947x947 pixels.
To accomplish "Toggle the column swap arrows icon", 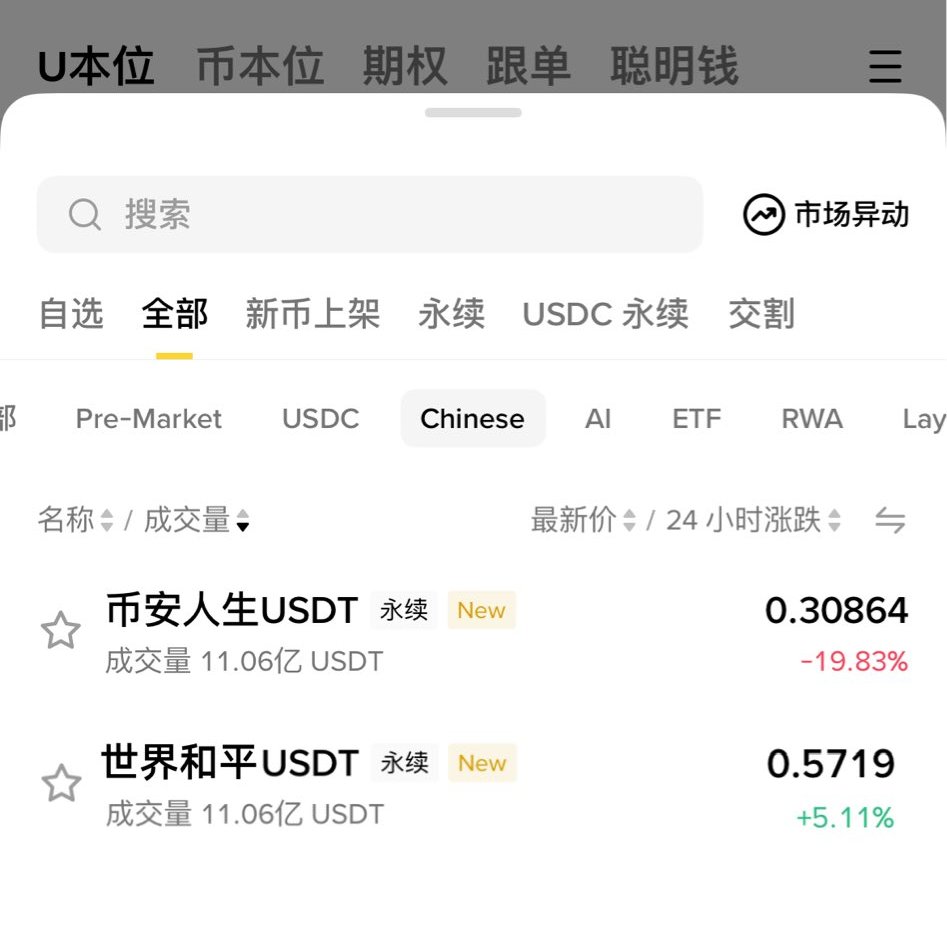I will [890, 520].
